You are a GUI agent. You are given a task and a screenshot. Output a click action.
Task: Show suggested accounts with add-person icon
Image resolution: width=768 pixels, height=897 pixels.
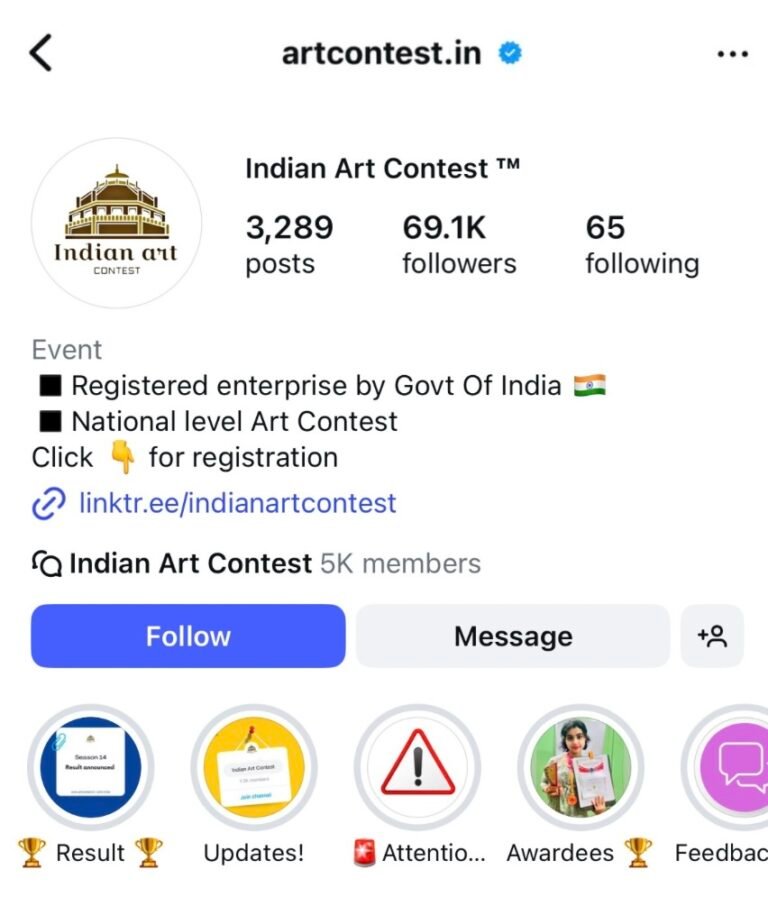point(712,636)
